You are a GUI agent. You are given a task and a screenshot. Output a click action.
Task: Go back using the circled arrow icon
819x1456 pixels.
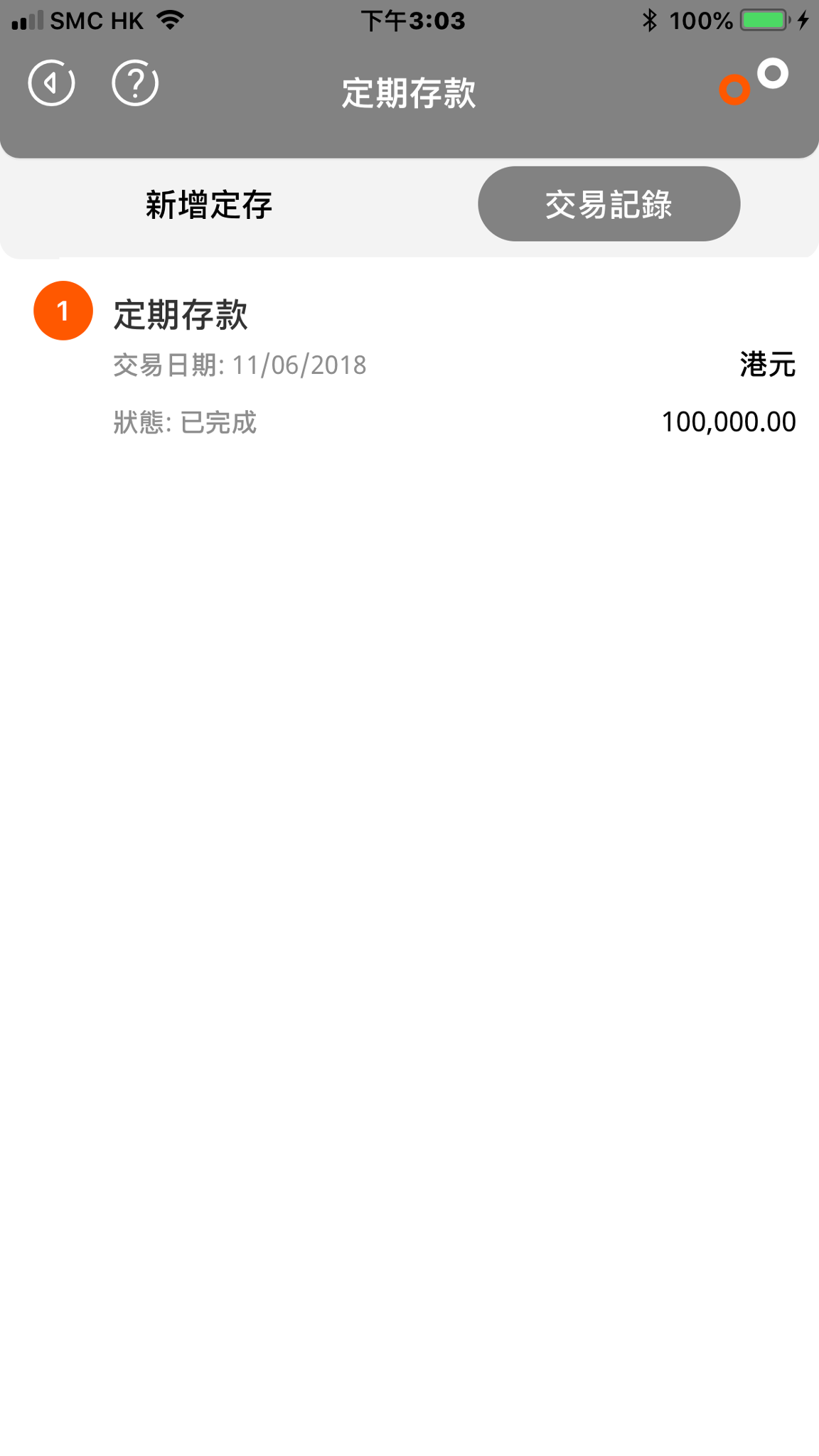pyautogui.click(x=51, y=83)
